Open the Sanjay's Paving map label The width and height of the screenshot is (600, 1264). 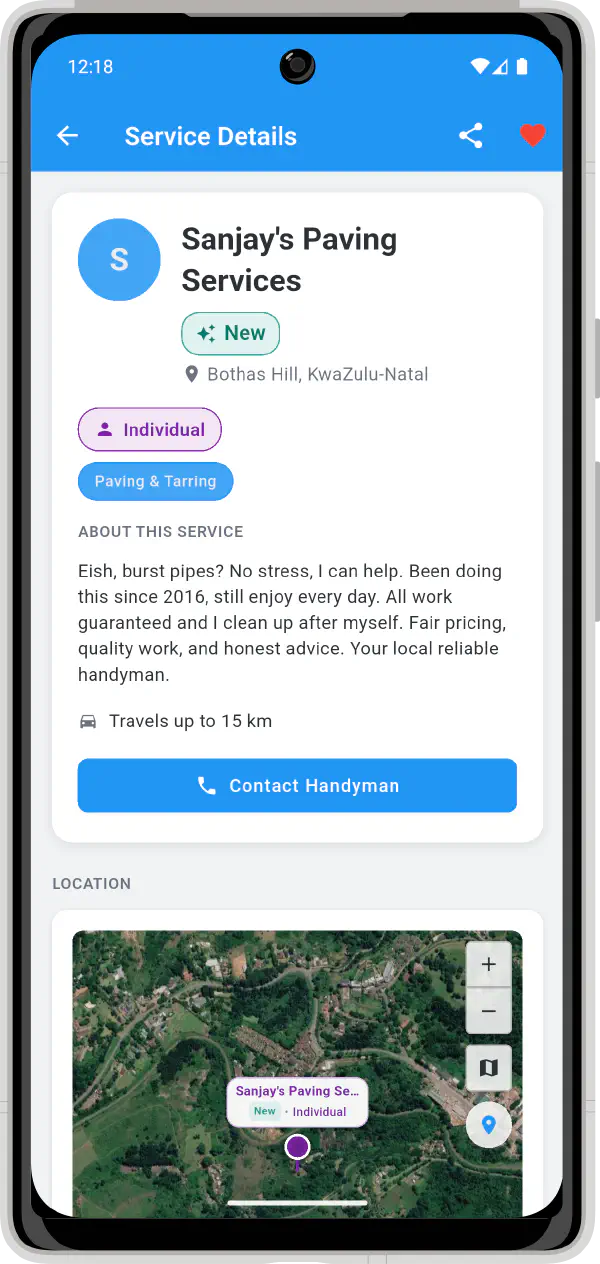pos(297,1101)
